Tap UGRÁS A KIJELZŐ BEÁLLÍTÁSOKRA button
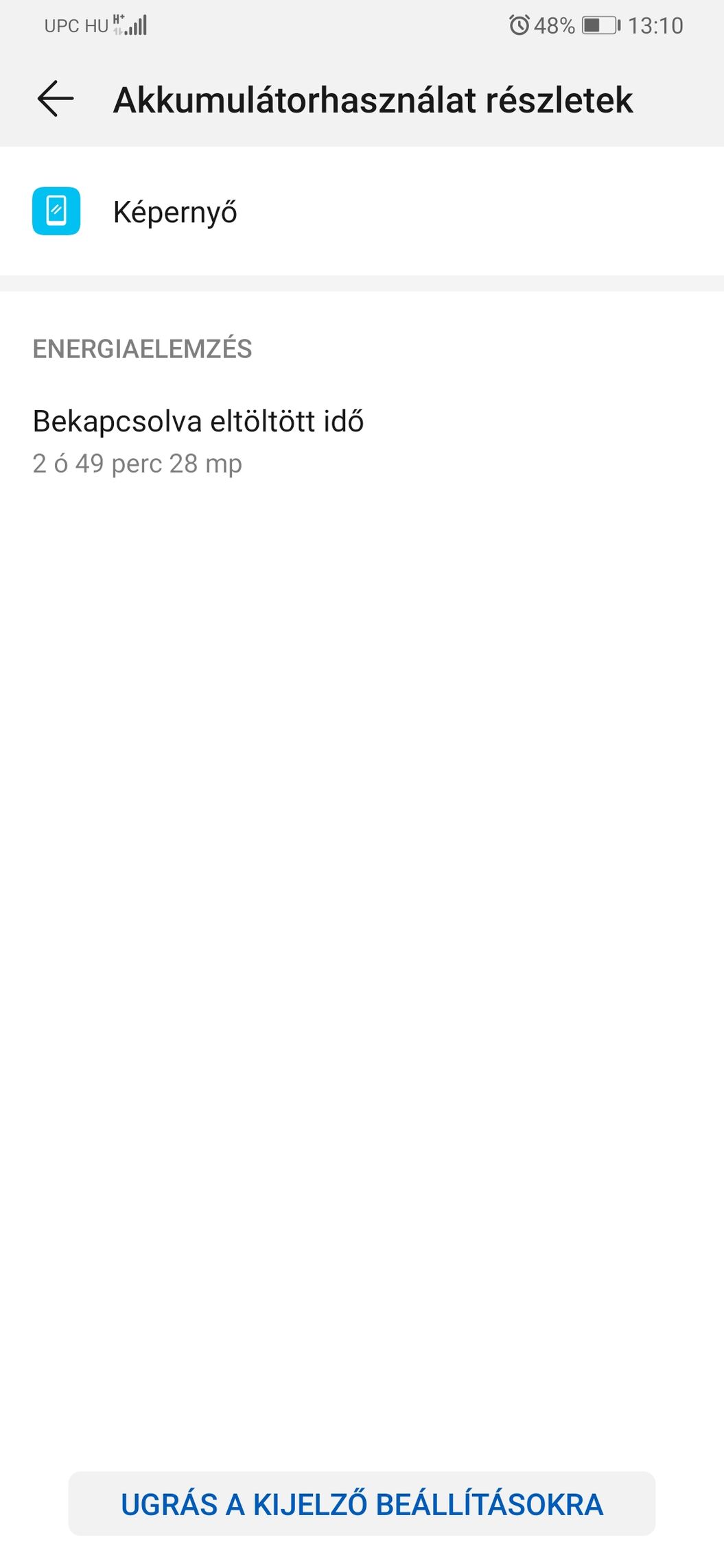724x1568 pixels. coord(362,1504)
